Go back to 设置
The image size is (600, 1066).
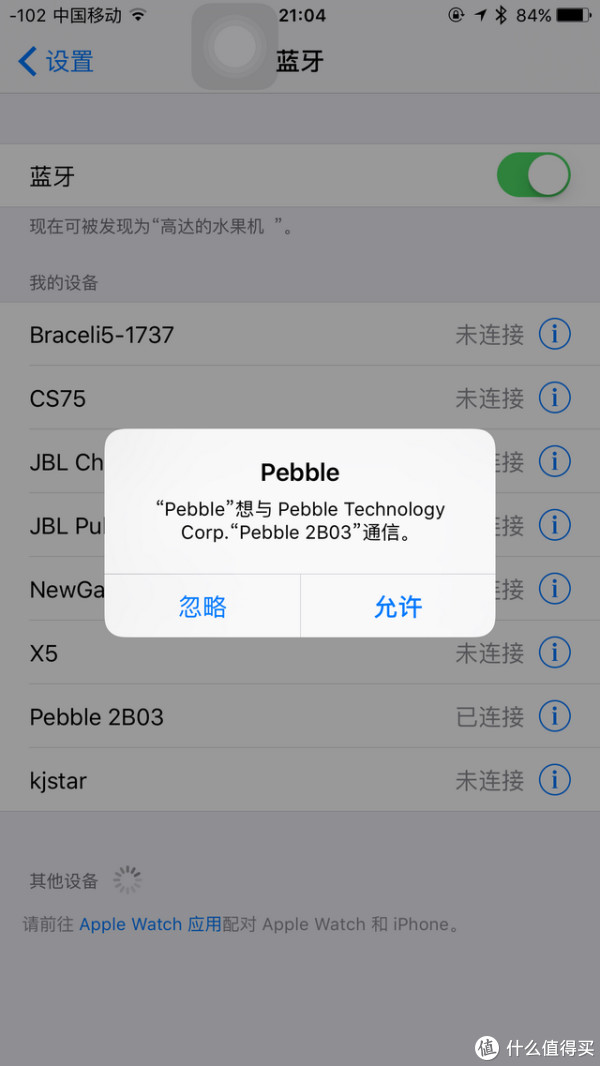[57, 61]
